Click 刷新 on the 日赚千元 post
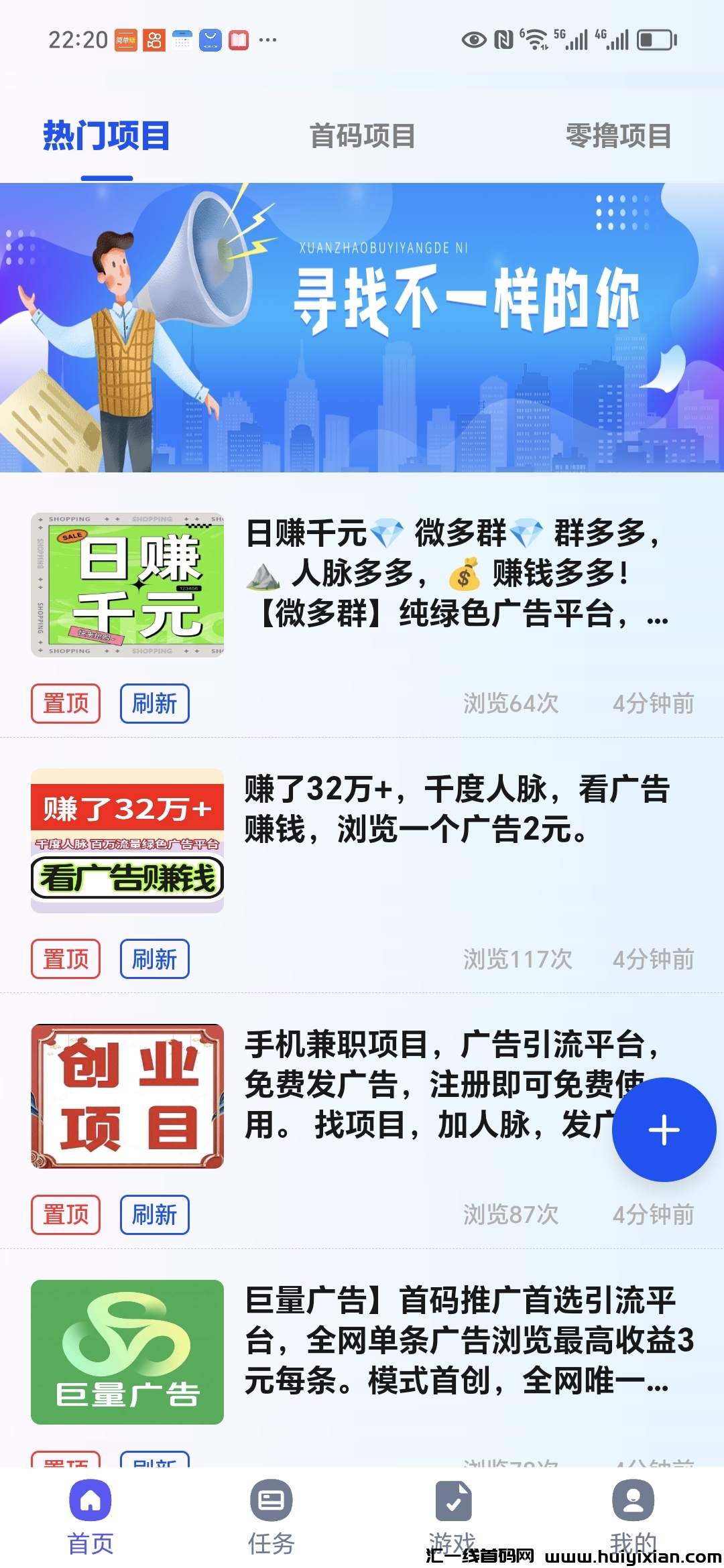The height and width of the screenshot is (1568, 724). tap(154, 704)
